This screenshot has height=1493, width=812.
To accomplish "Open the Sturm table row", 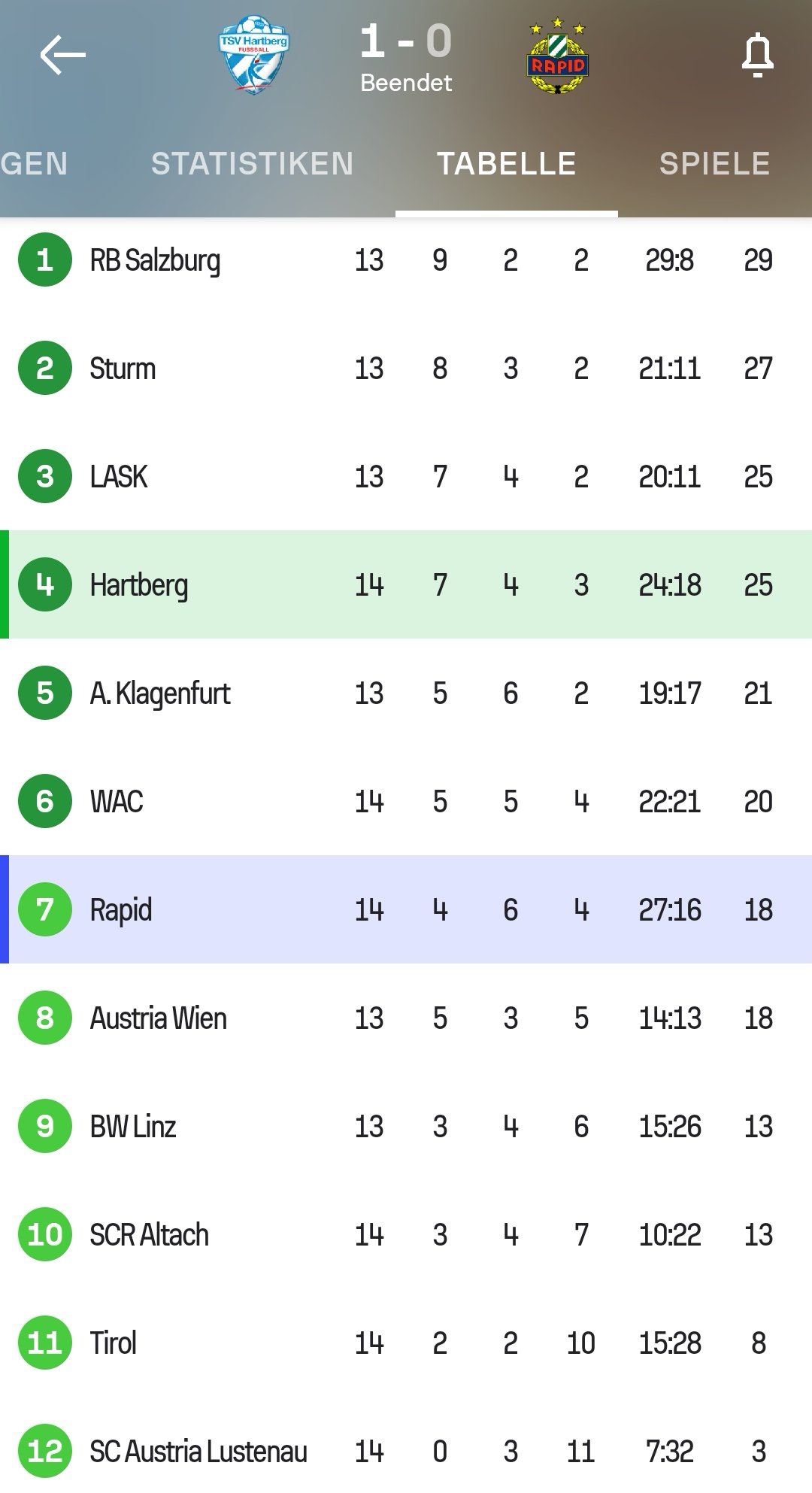I will pos(406,369).
